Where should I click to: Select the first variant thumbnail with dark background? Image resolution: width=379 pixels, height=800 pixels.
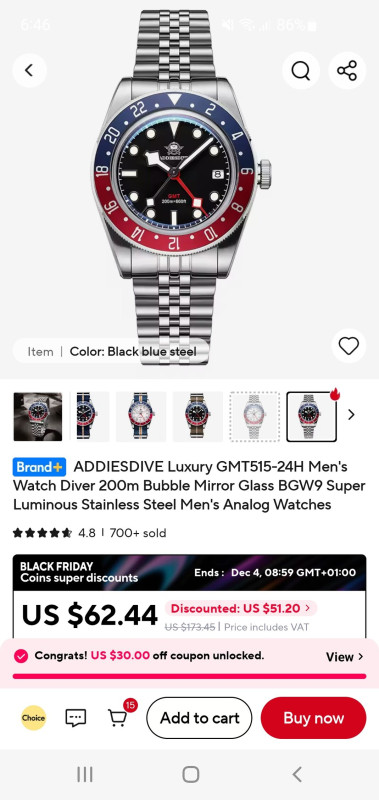pos(38,416)
